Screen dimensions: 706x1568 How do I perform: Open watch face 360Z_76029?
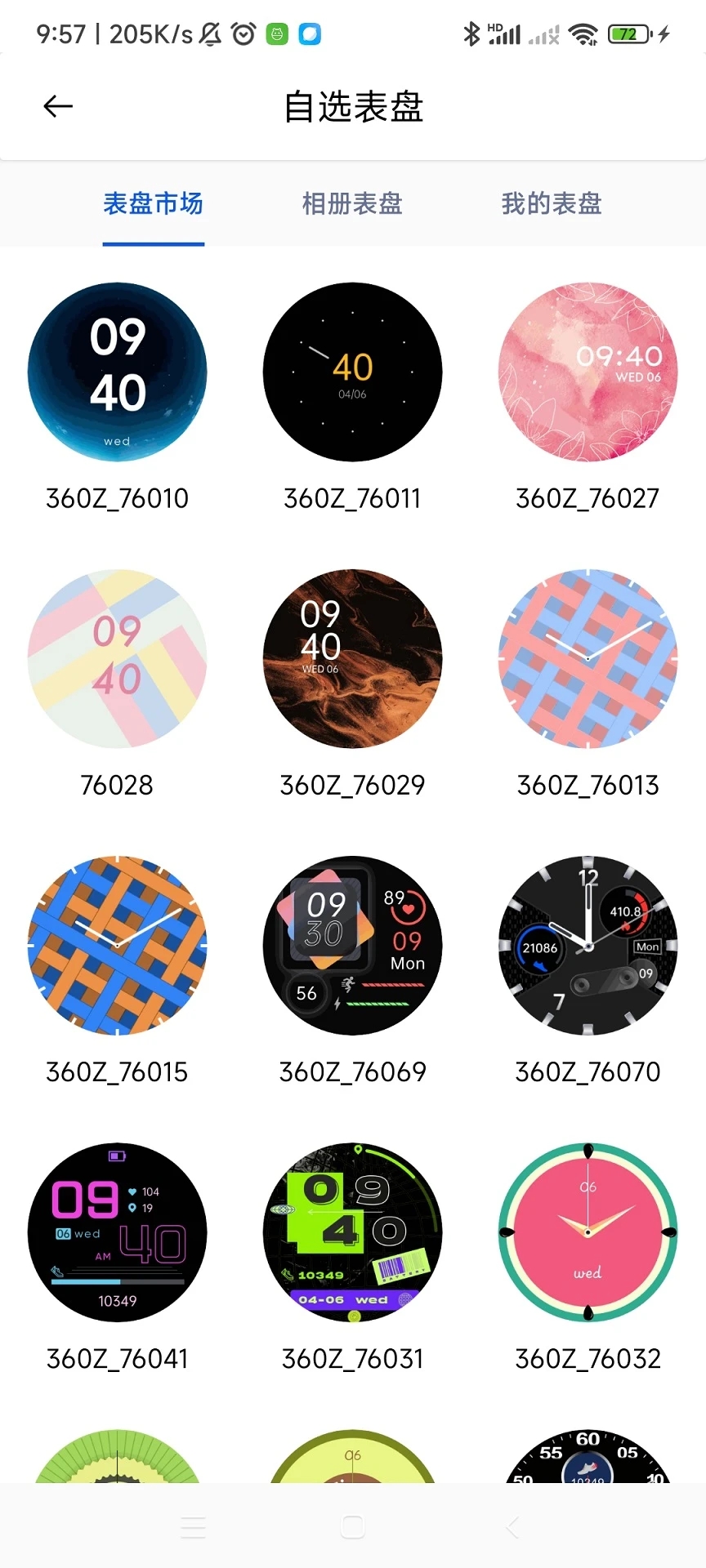tap(352, 659)
